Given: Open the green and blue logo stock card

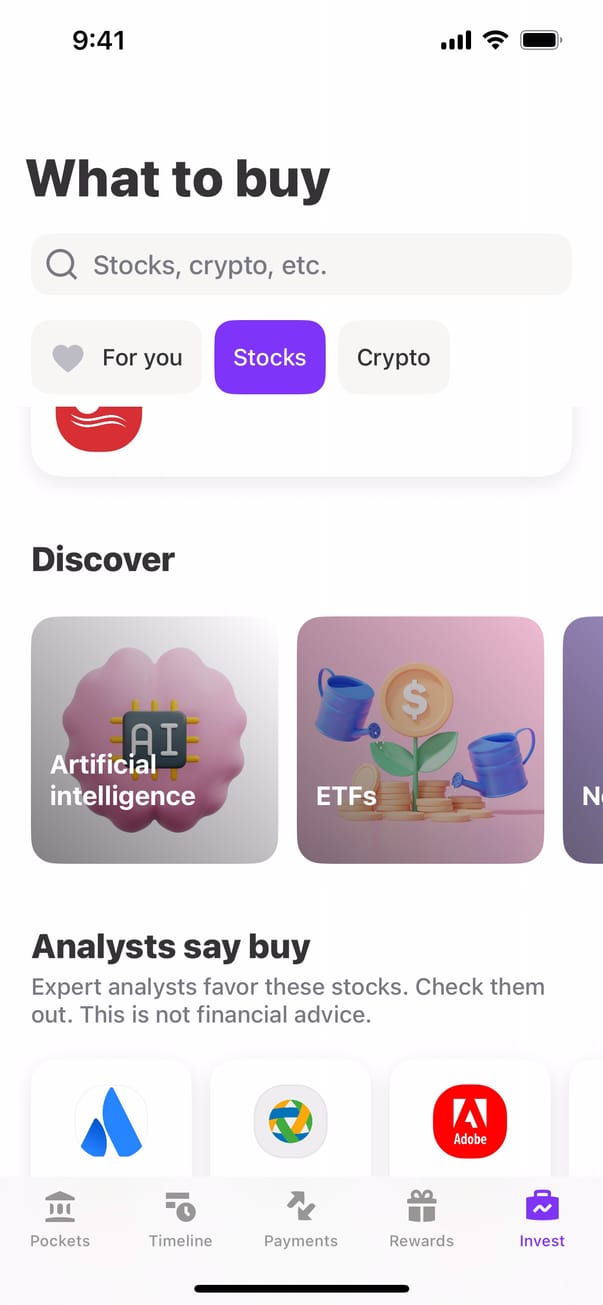Looking at the screenshot, I should (x=290, y=1120).
